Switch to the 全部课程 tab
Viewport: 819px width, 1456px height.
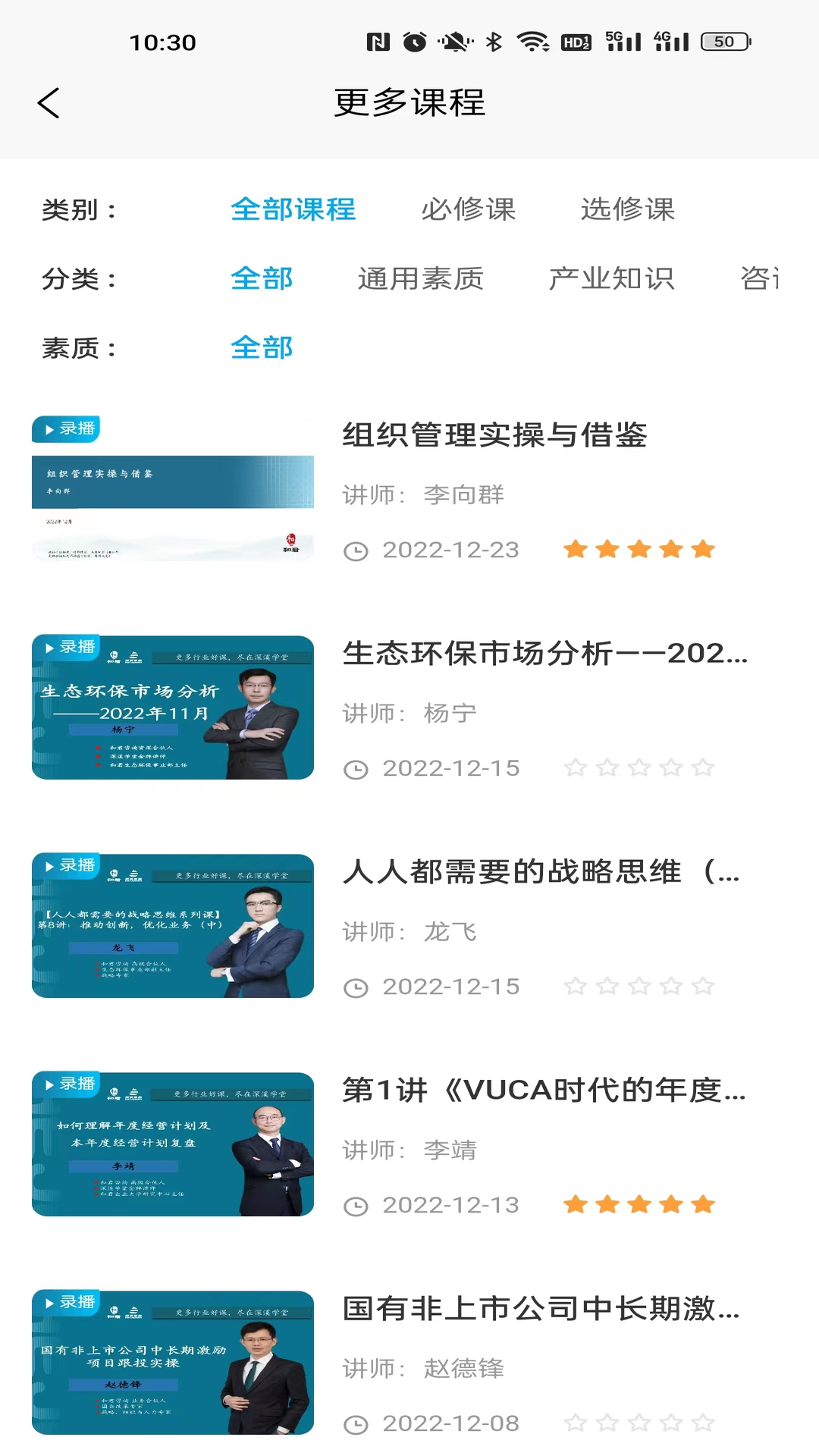(295, 210)
